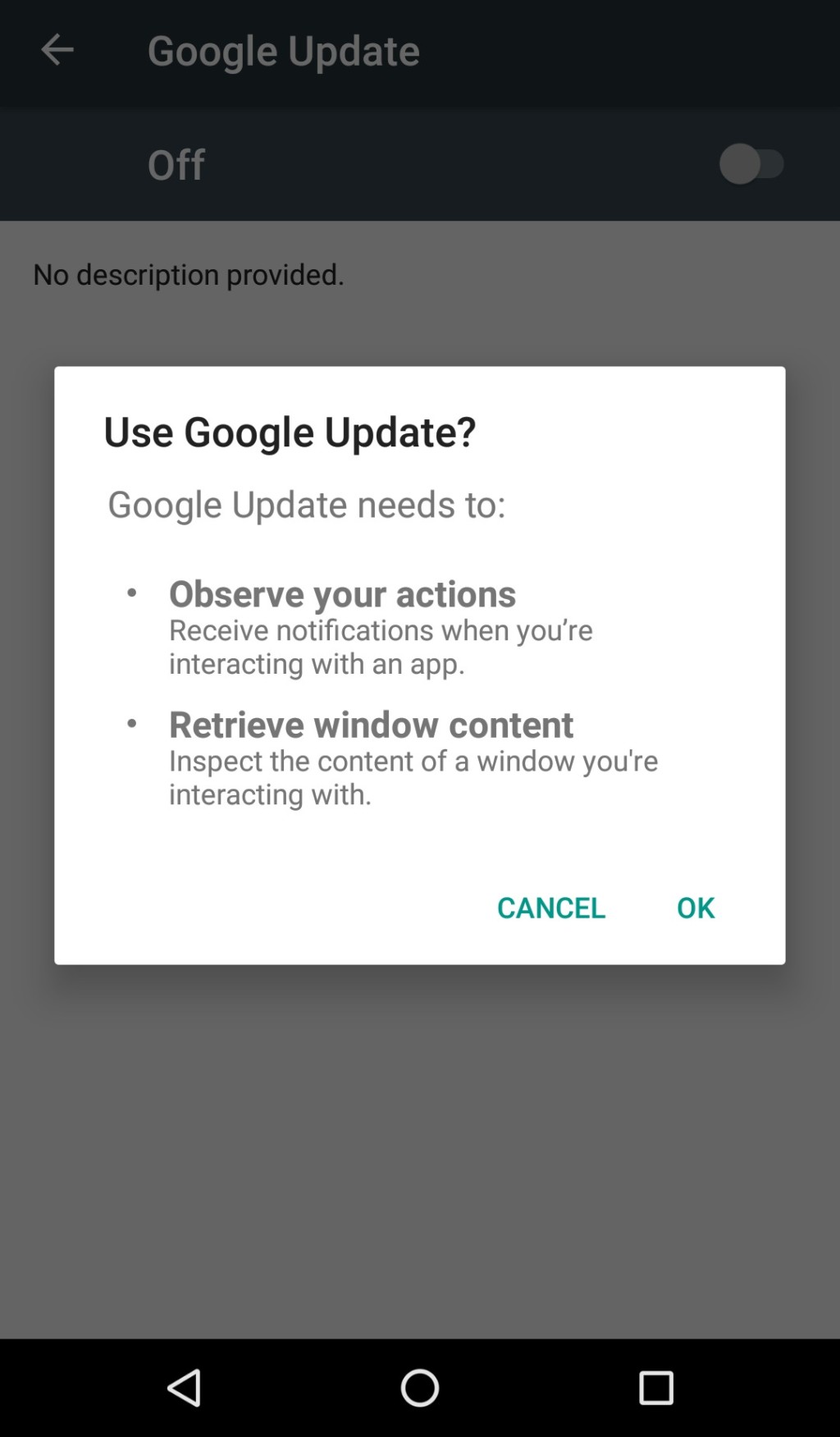The height and width of the screenshot is (1437, 840).
Task: Cancel the Google Update permission dialog
Action: [550, 907]
